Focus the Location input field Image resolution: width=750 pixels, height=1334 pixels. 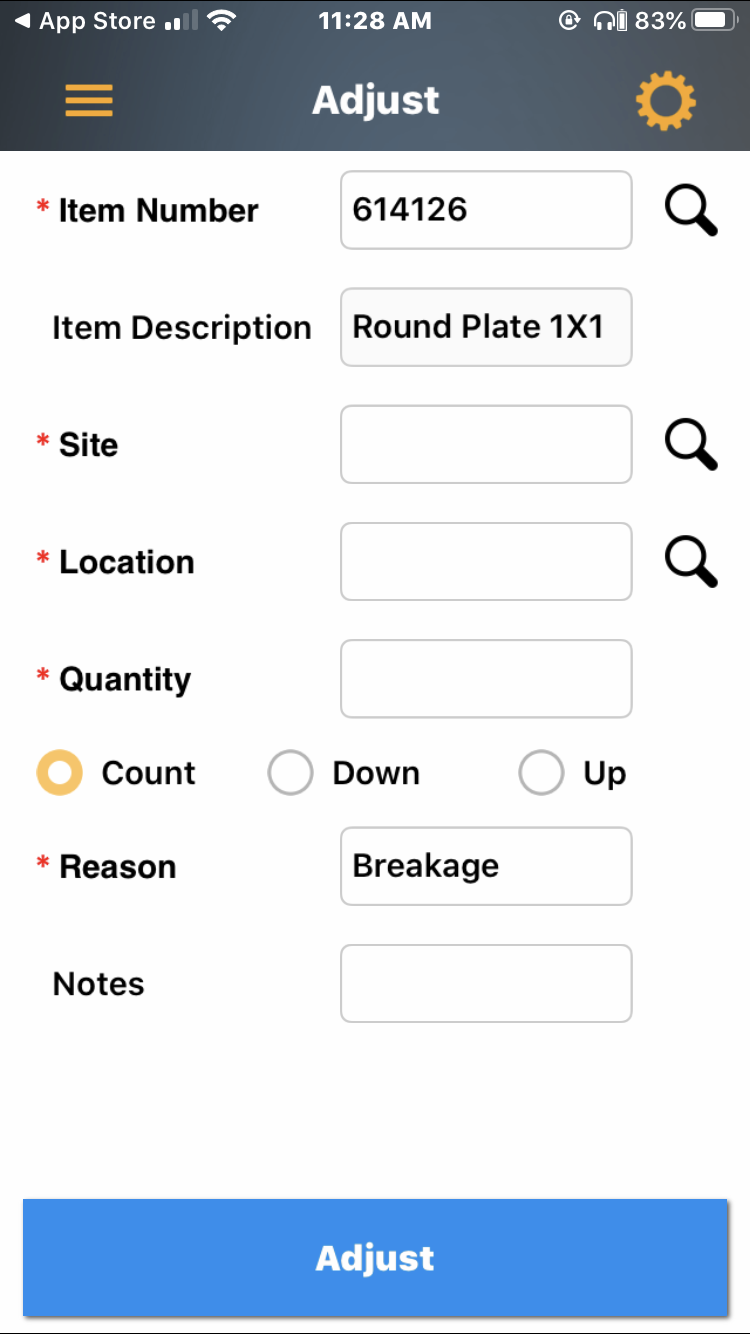click(x=486, y=561)
